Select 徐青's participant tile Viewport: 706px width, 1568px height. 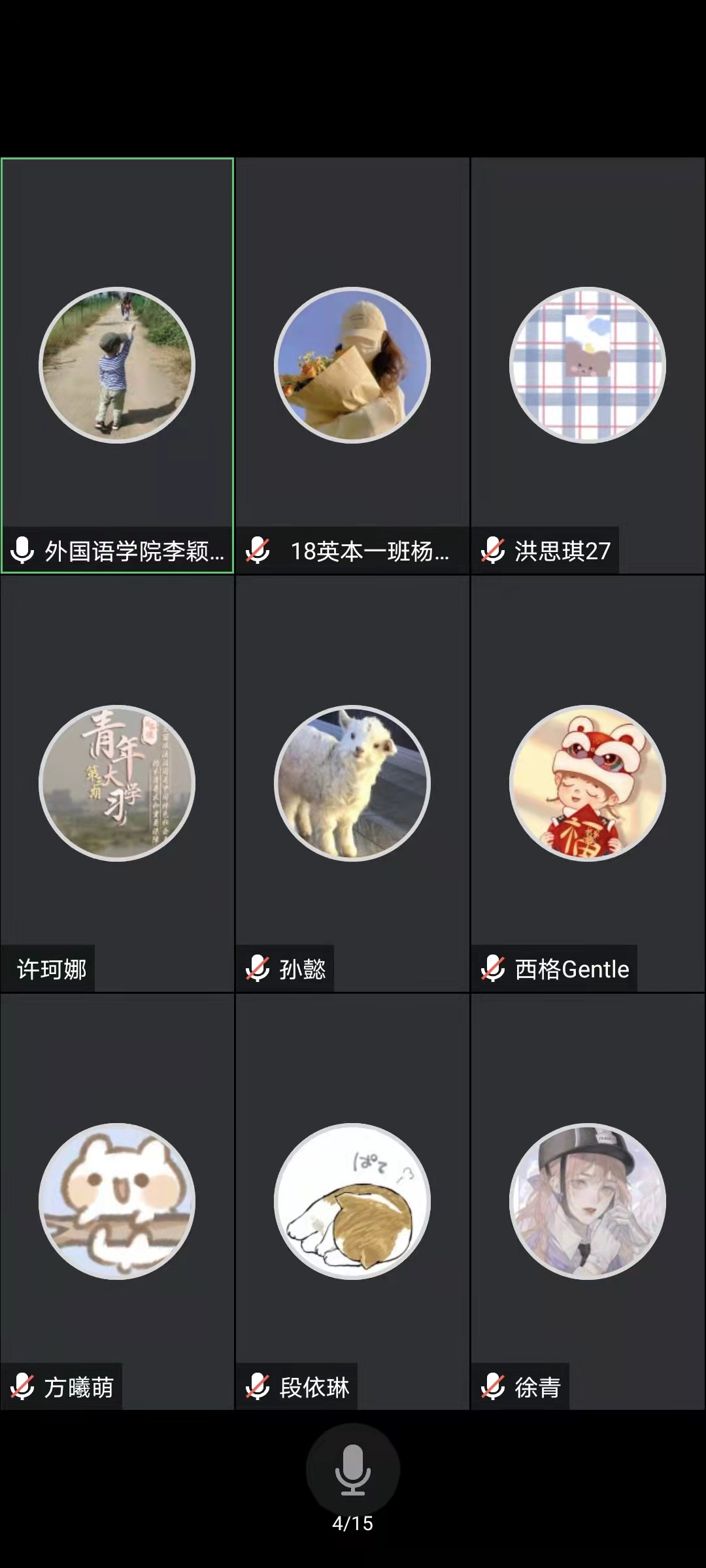pos(587,1201)
